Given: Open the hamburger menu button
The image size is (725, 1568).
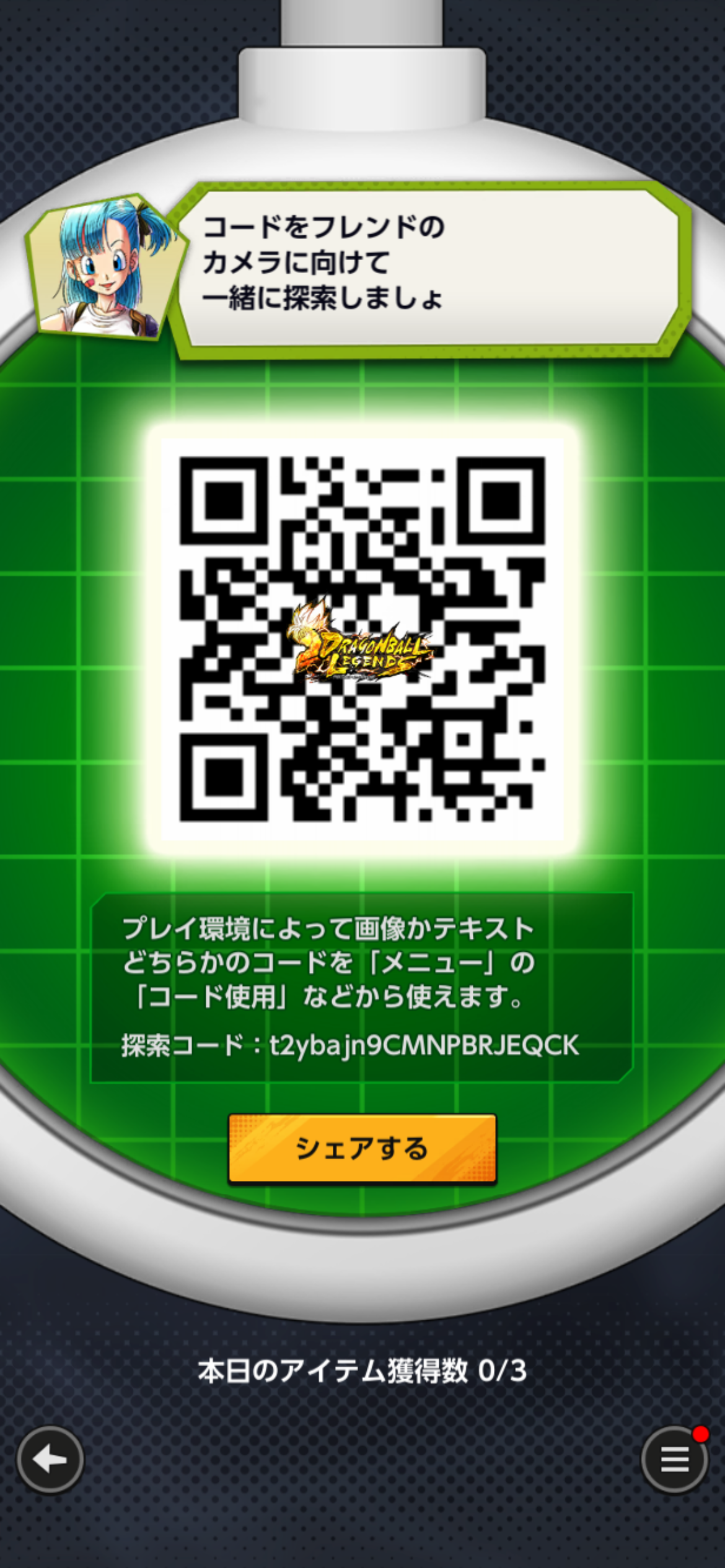Looking at the screenshot, I should (674, 1460).
